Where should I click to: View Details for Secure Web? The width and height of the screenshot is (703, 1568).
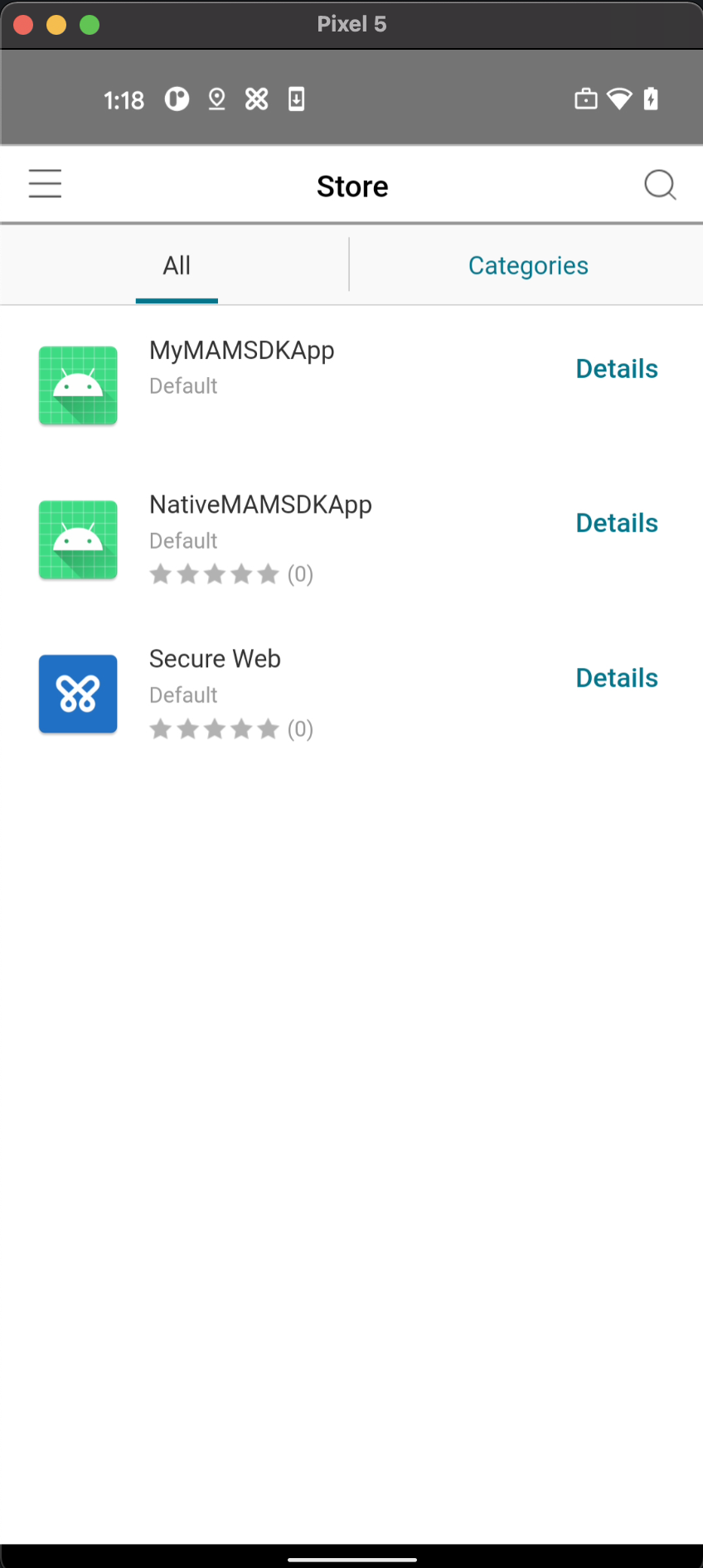tap(616, 678)
